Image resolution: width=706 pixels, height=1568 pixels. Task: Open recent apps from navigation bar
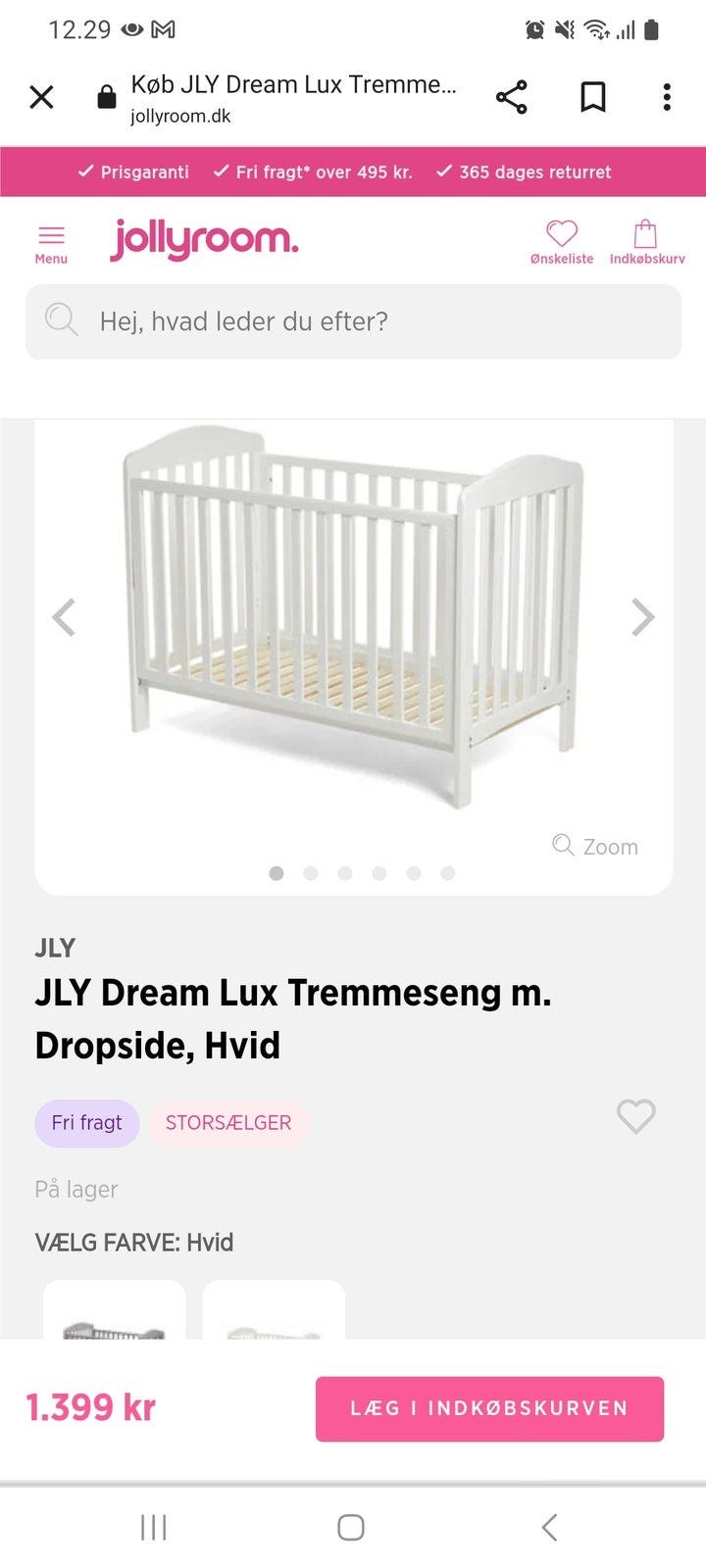coord(154,1527)
